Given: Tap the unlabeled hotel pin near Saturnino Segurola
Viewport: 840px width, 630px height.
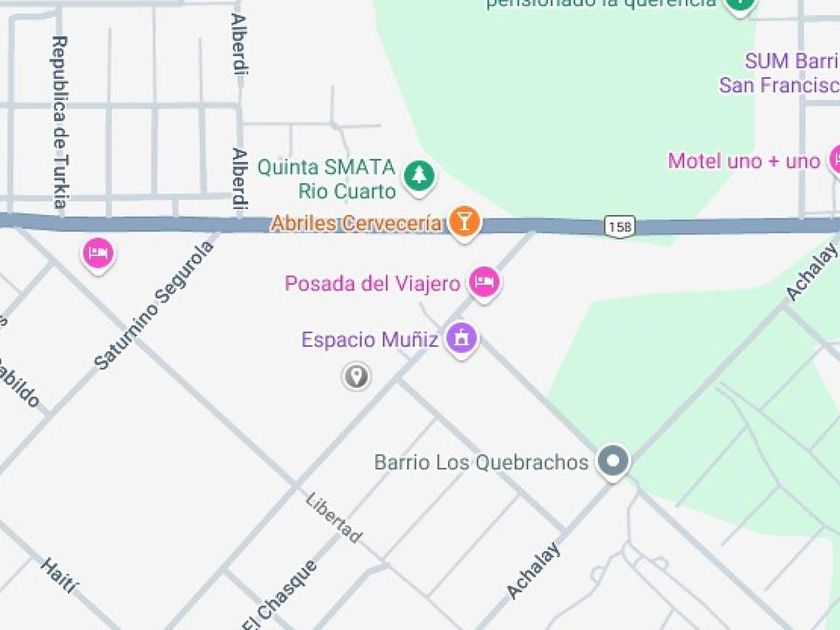Looking at the screenshot, I should [x=97, y=253].
